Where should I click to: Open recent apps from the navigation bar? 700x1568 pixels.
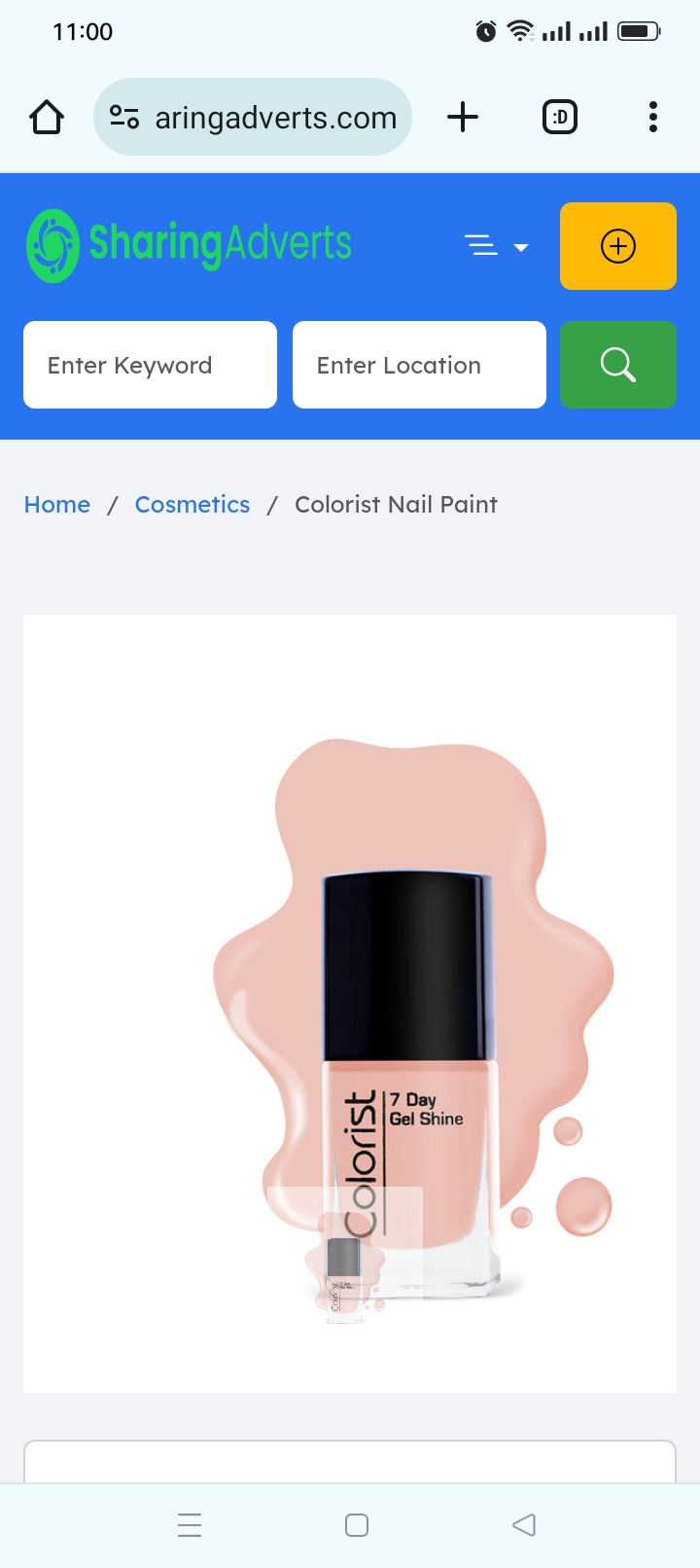coord(190,1525)
